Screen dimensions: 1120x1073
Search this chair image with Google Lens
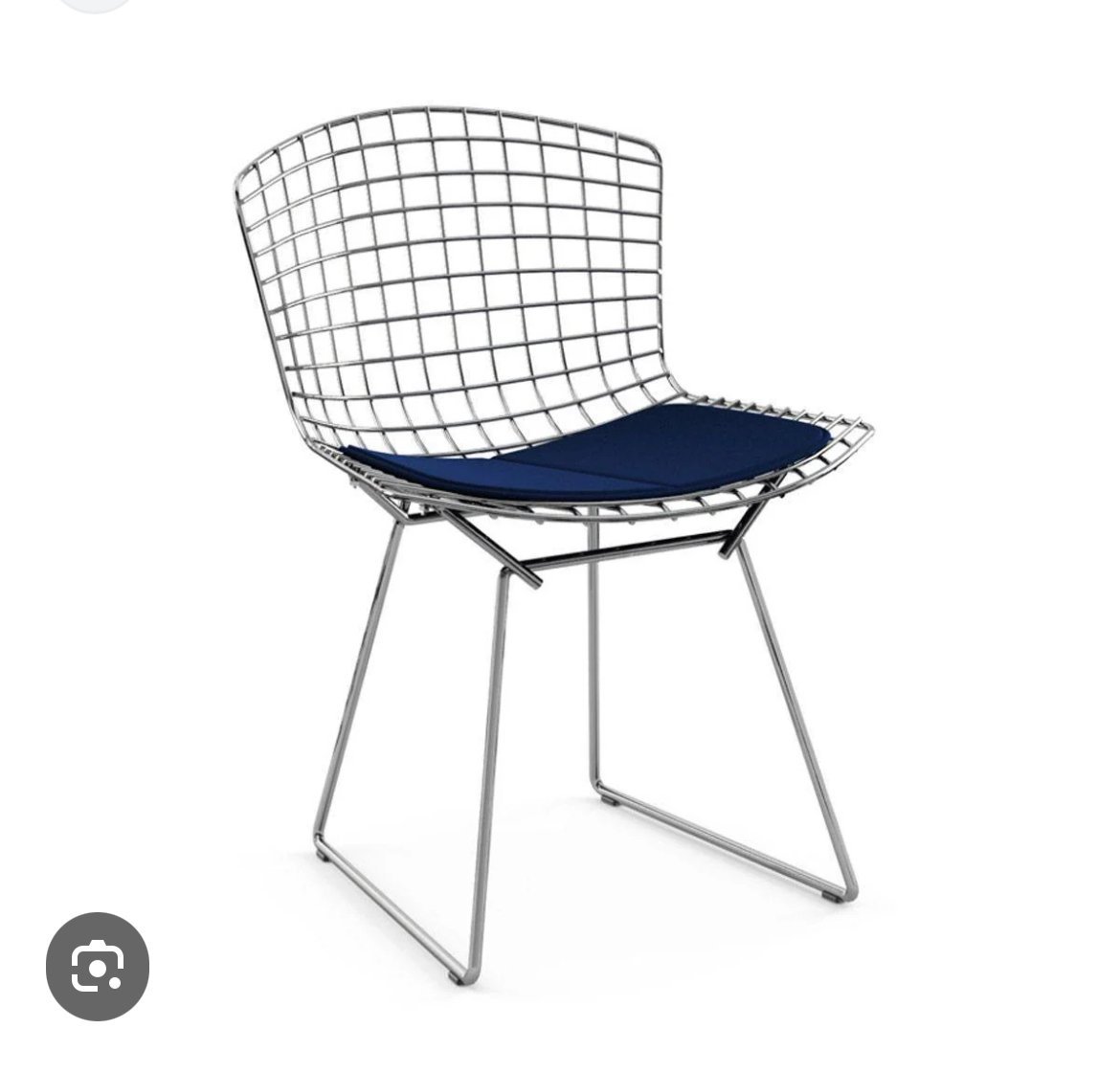[x=98, y=965]
